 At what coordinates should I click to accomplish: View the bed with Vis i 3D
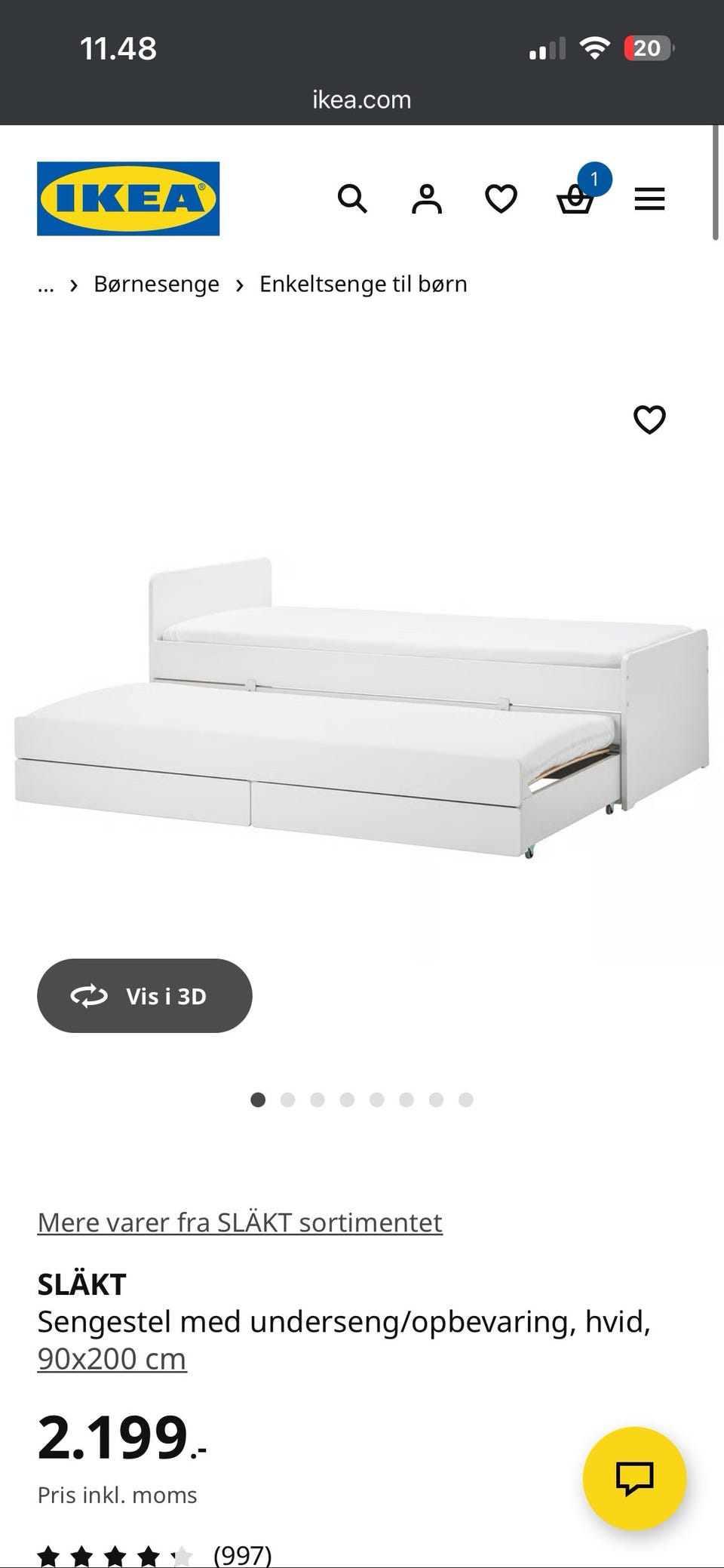coord(145,996)
